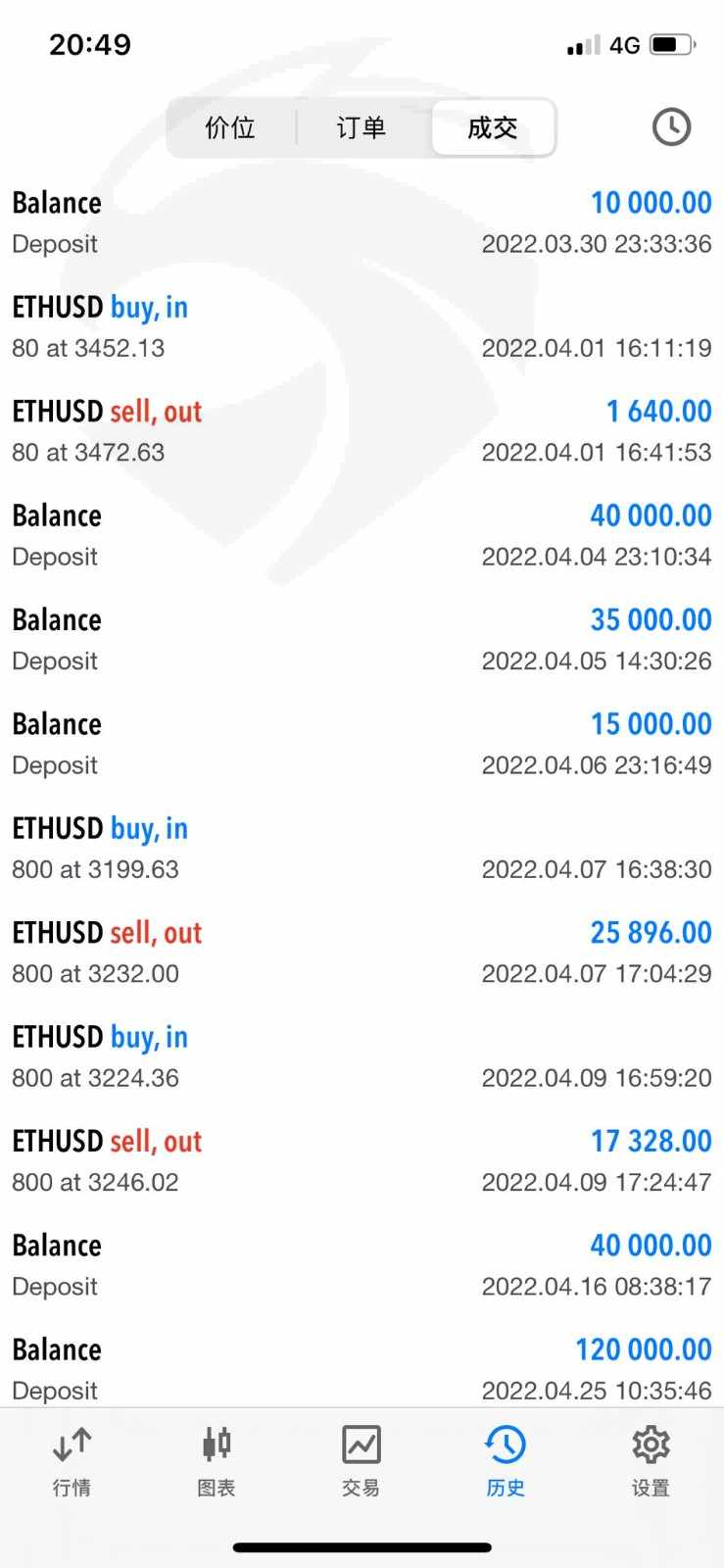View the 120 000.00 balance deposit entry
The height and width of the screenshot is (1568, 724).
[x=362, y=1369]
